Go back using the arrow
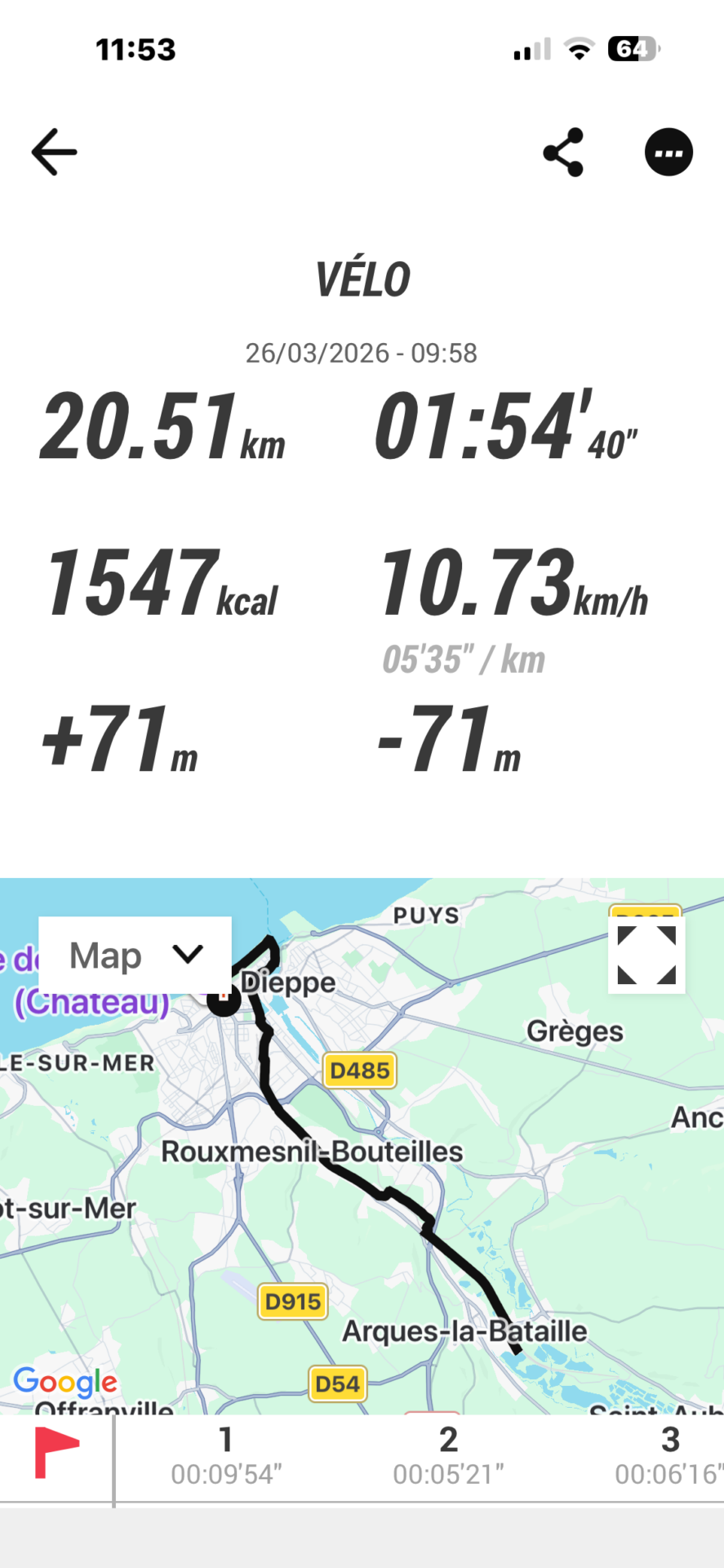 pos(54,152)
